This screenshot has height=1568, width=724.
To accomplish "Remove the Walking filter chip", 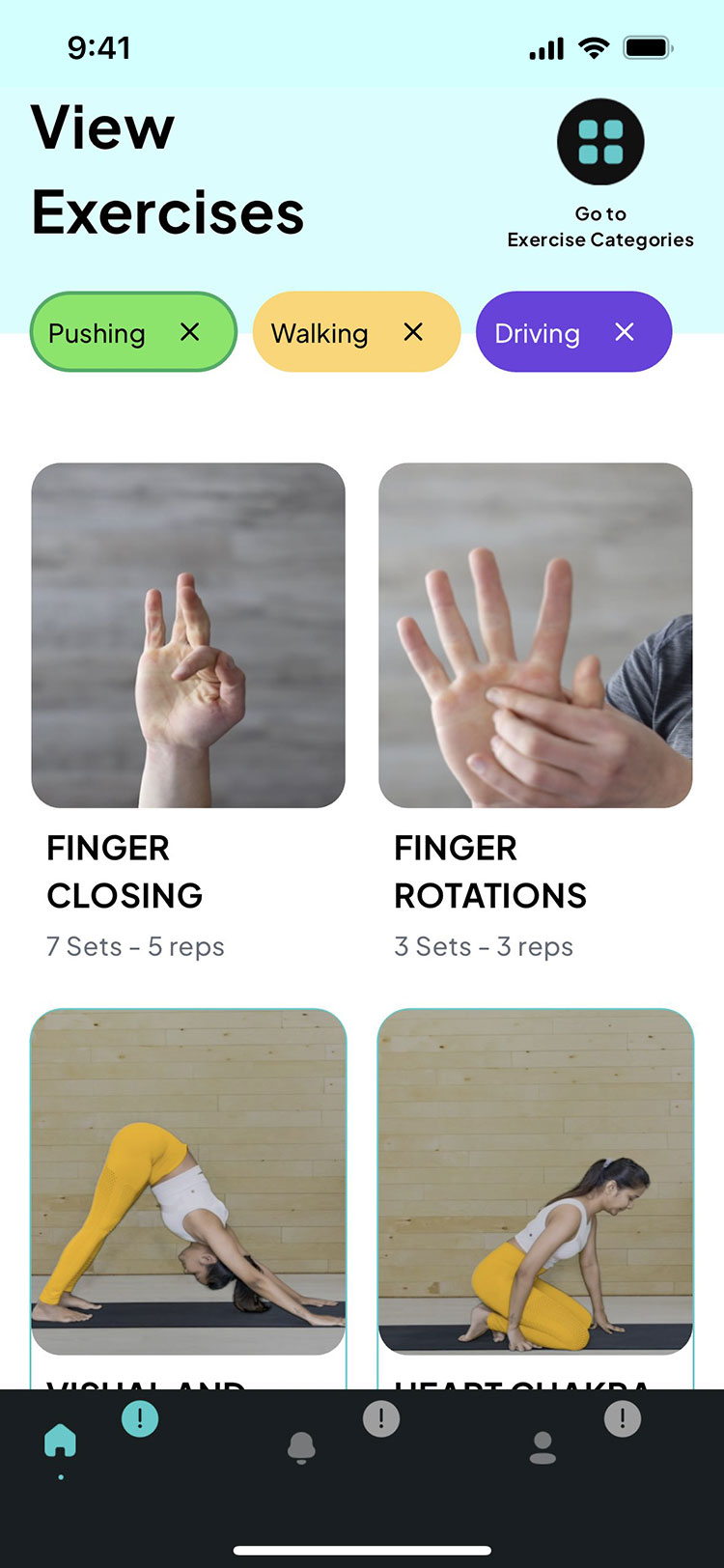I will 413,332.
